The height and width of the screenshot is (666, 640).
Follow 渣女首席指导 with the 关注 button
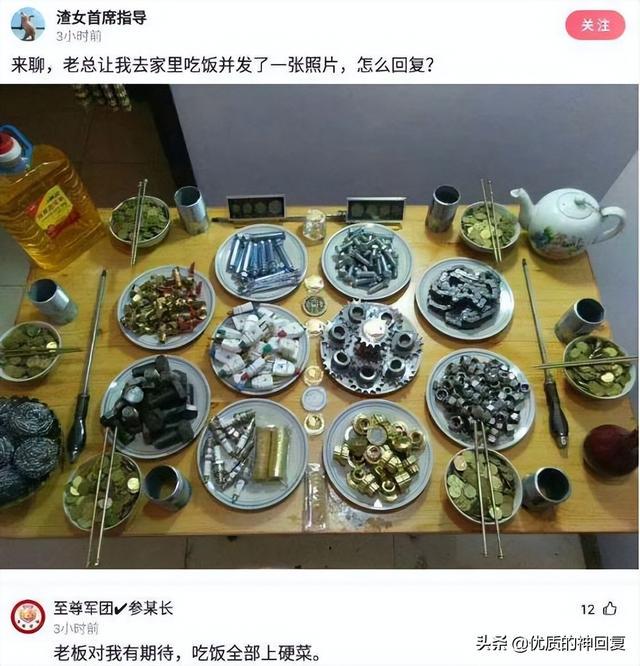point(595,24)
